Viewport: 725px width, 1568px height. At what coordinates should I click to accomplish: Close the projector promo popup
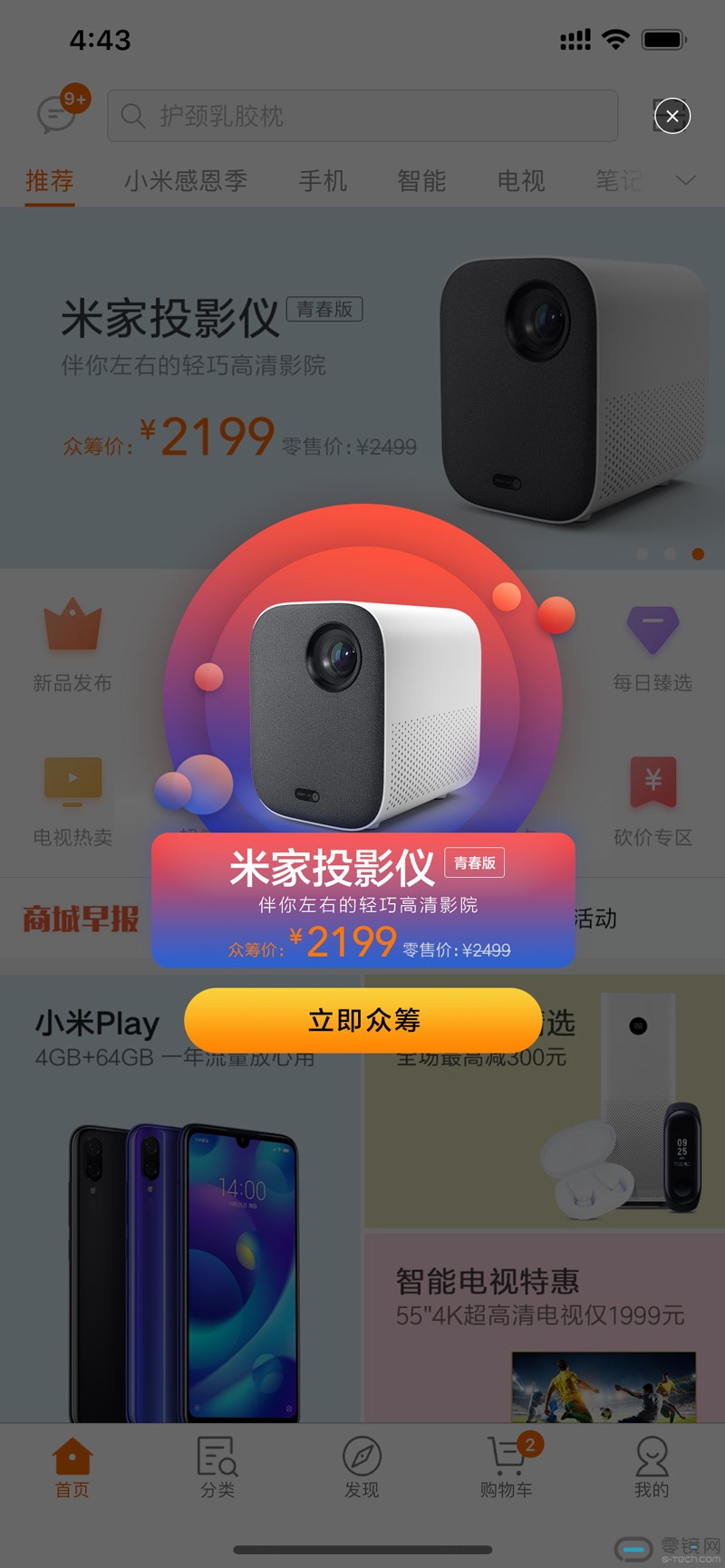click(672, 116)
